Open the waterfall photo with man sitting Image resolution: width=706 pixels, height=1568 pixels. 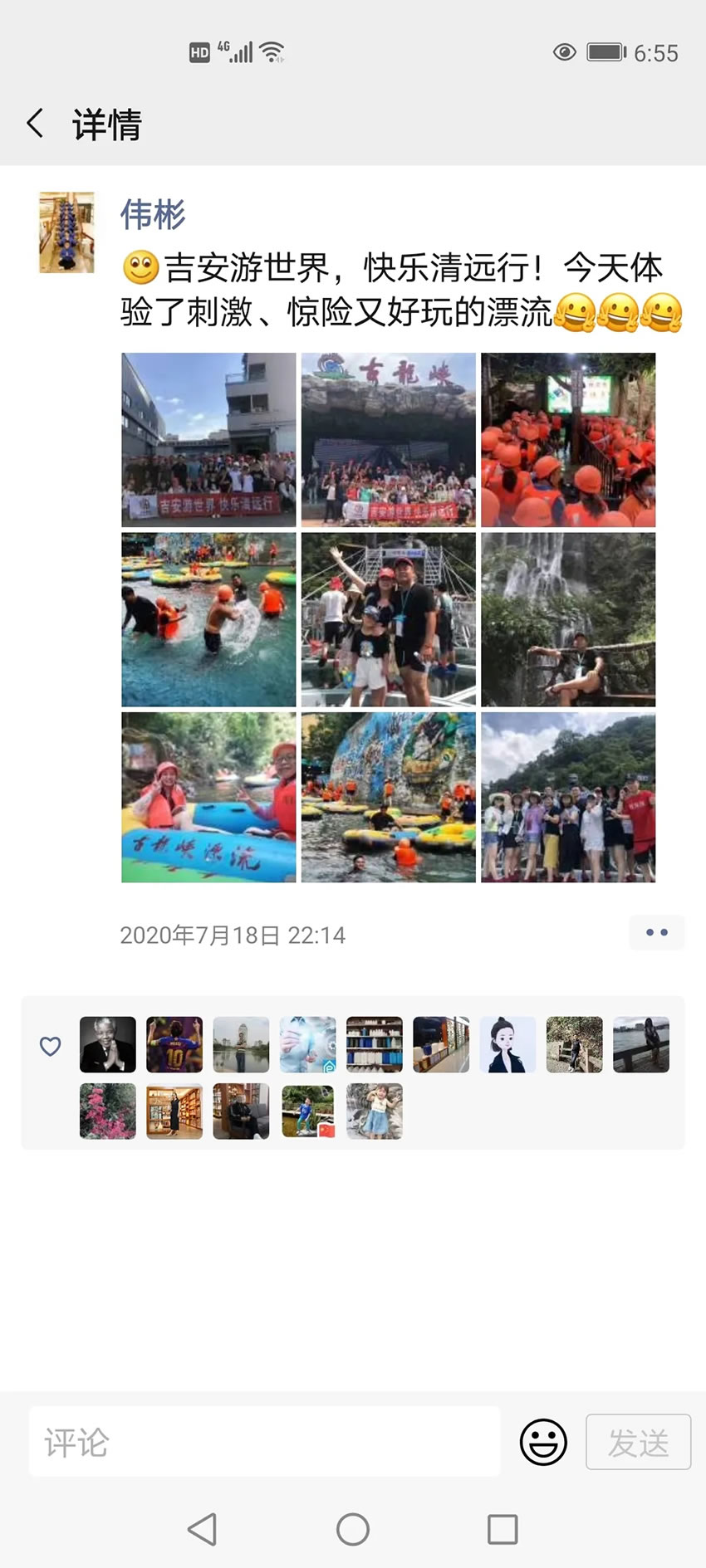pos(568,619)
